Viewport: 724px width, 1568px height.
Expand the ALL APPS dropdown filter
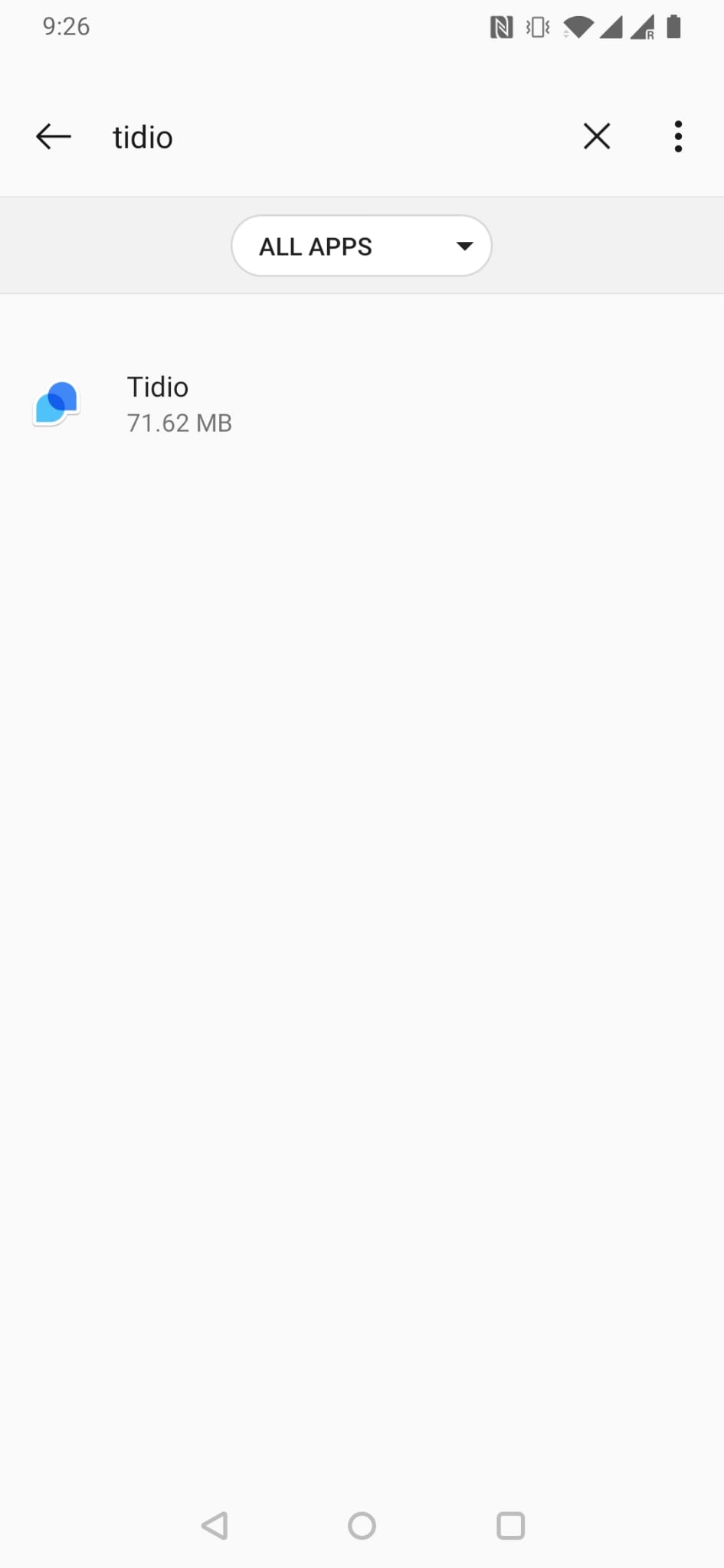tap(362, 247)
